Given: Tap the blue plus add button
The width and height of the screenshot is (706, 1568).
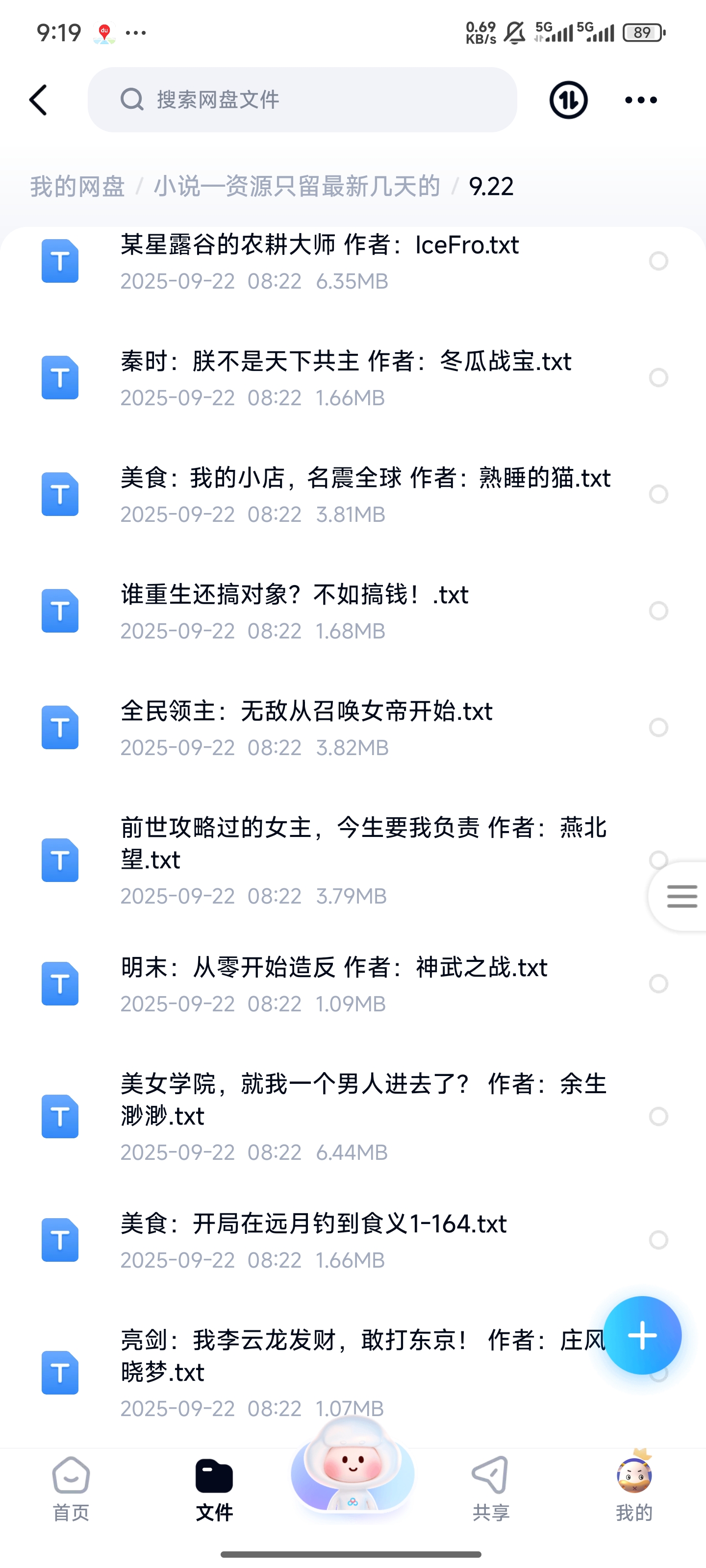Looking at the screenshot, I should (642, 1335).
